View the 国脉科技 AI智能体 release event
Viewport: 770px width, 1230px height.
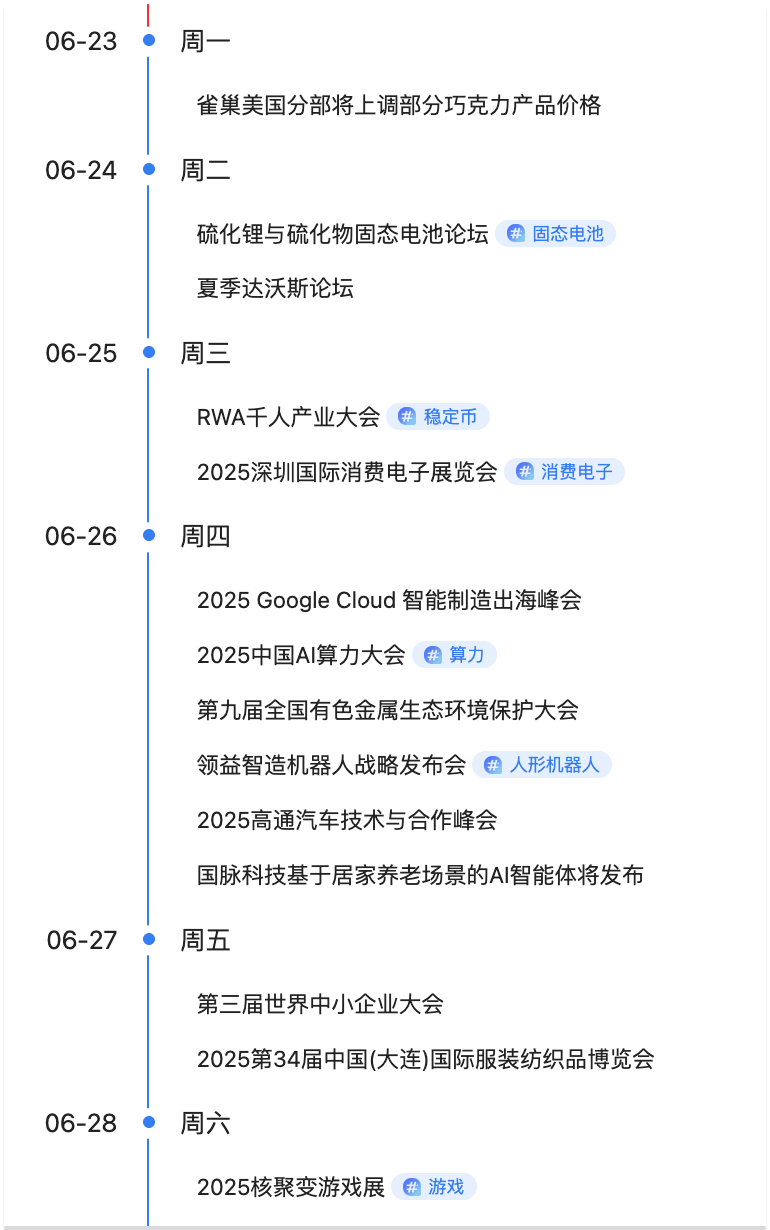tap(420, 875)
